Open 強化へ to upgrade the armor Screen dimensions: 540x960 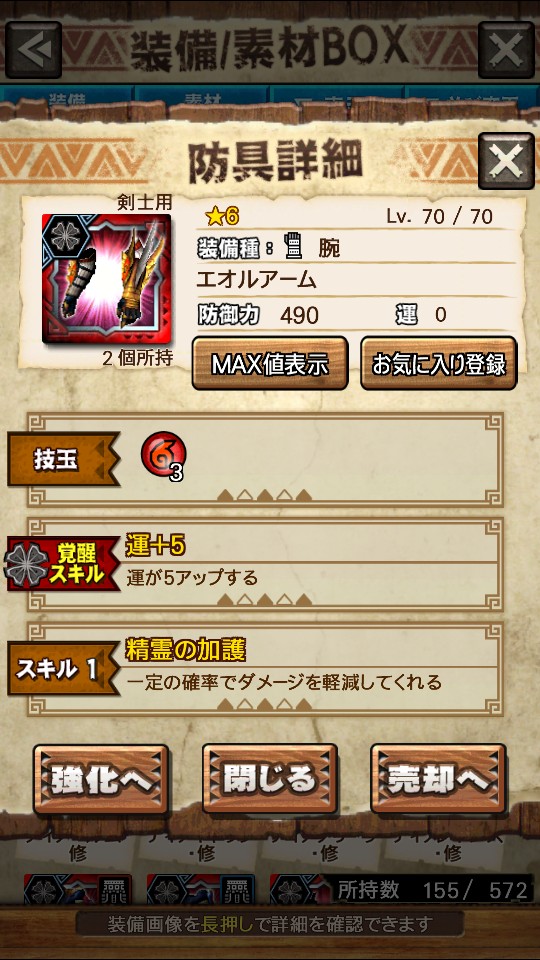click(x=101, y=779)
